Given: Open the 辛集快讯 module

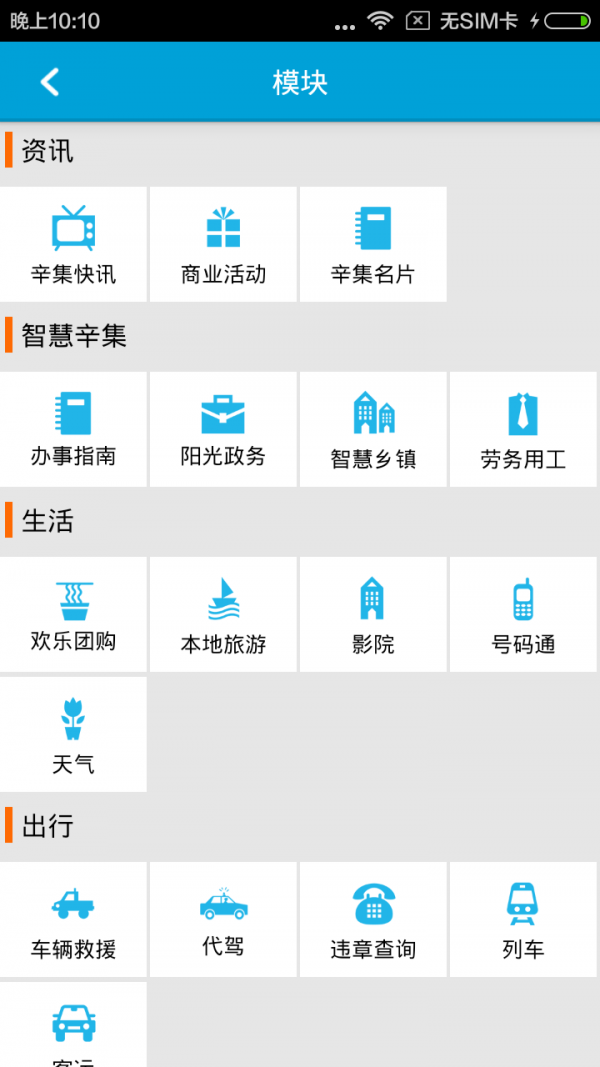Looking at the screenshot, I should pyautogui.click(x=73, y=244).
